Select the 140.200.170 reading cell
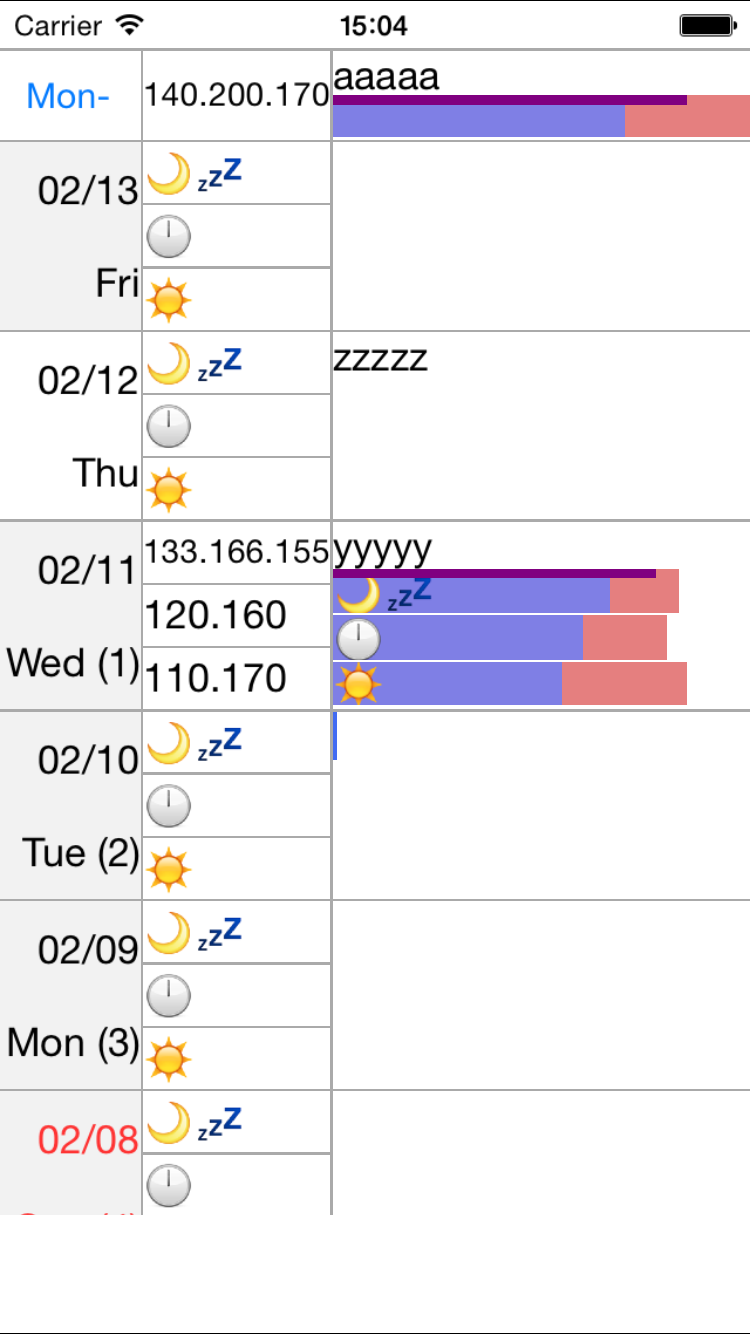The height and width of the screenshot is (1334, 750). 234,97
